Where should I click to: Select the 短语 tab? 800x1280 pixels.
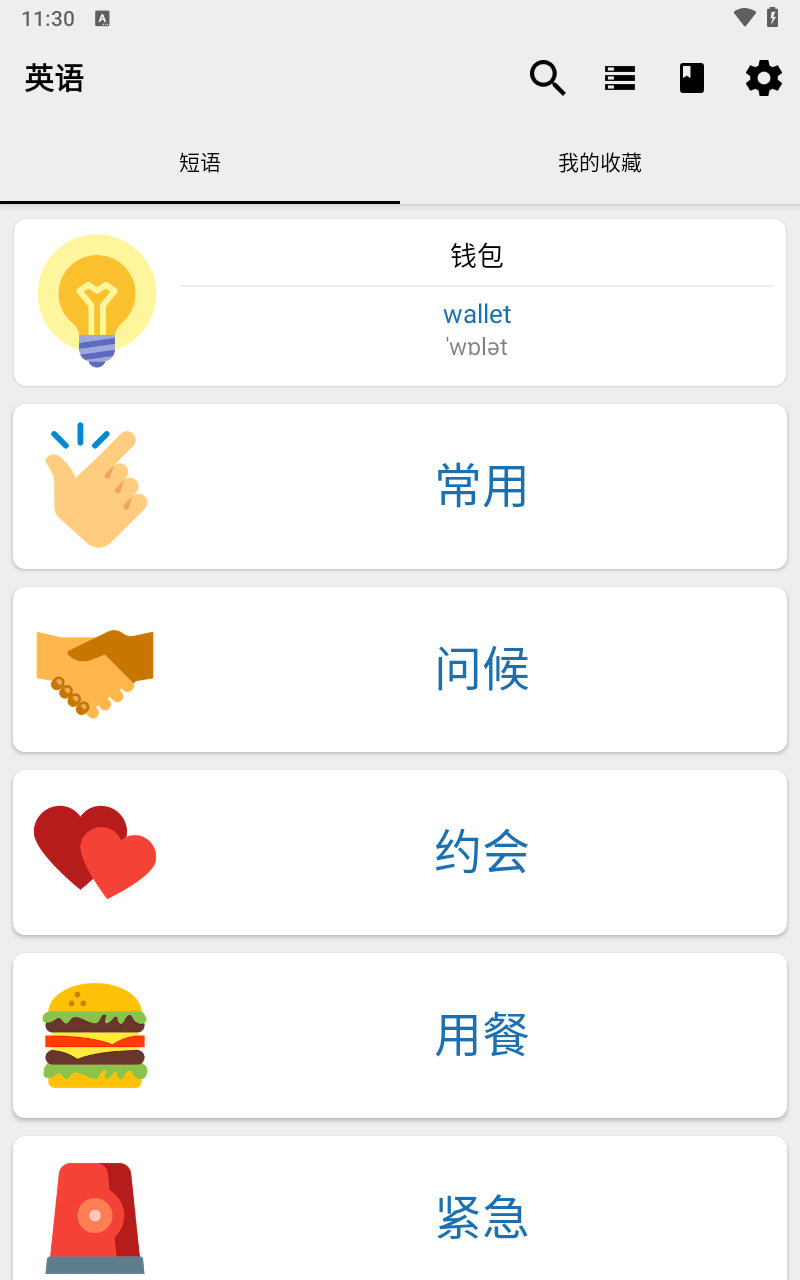pyautogui.click(x=200, y=163)
